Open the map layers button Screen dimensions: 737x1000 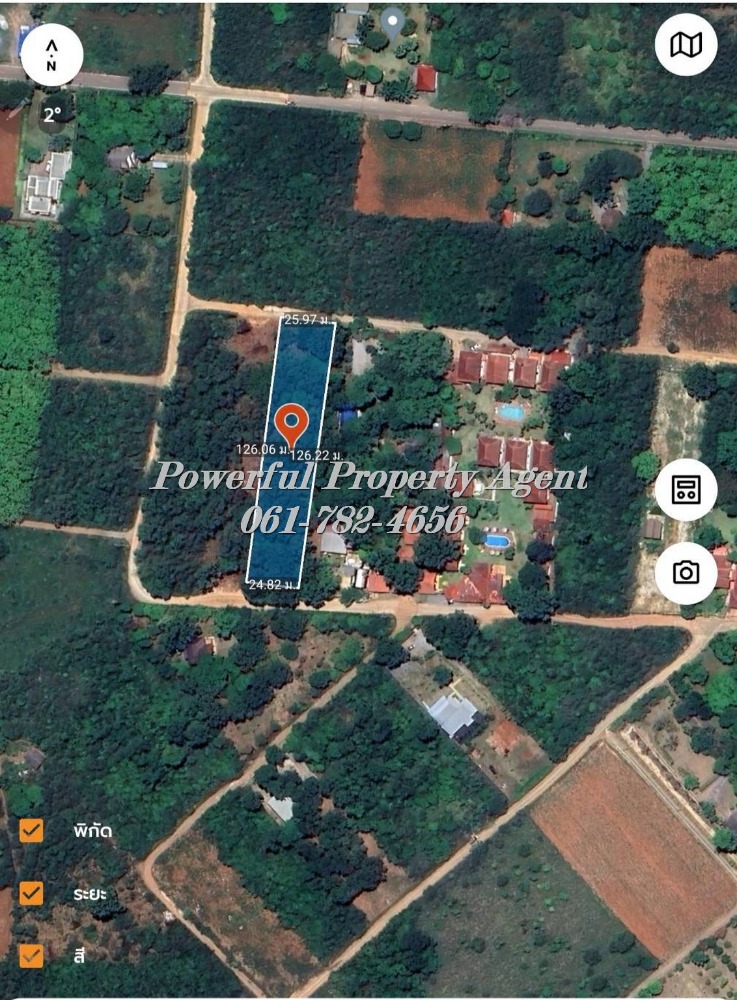[x=686, y=45]
